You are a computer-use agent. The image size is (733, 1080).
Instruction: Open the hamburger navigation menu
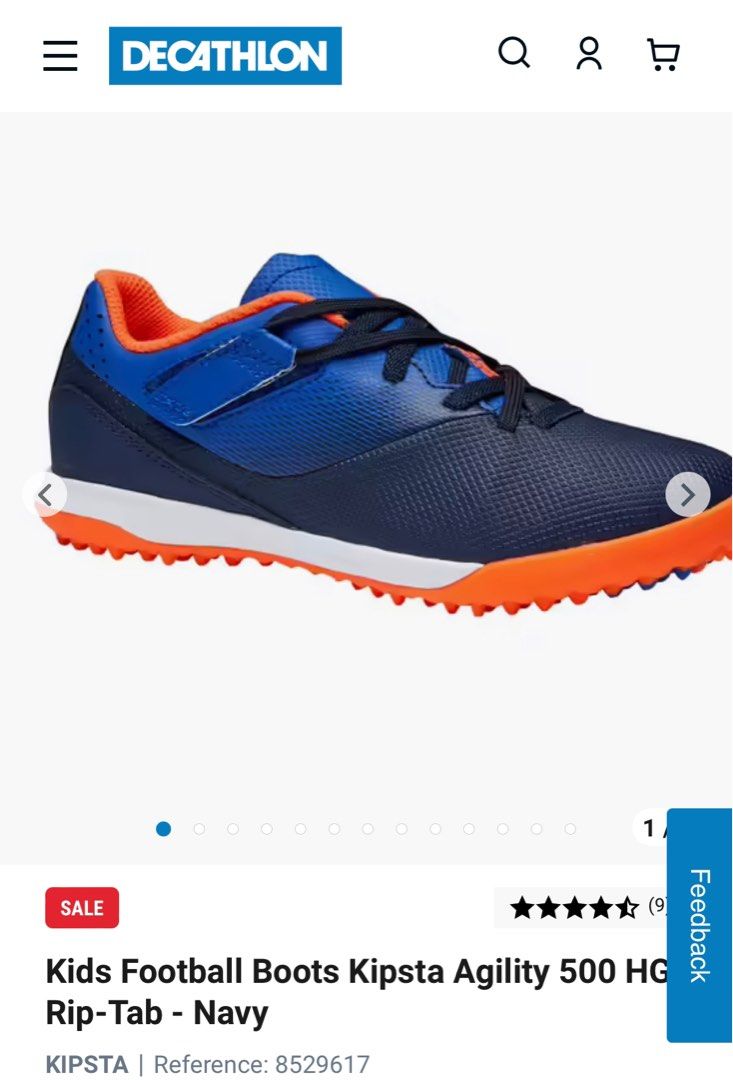click(x=60, y=55)
